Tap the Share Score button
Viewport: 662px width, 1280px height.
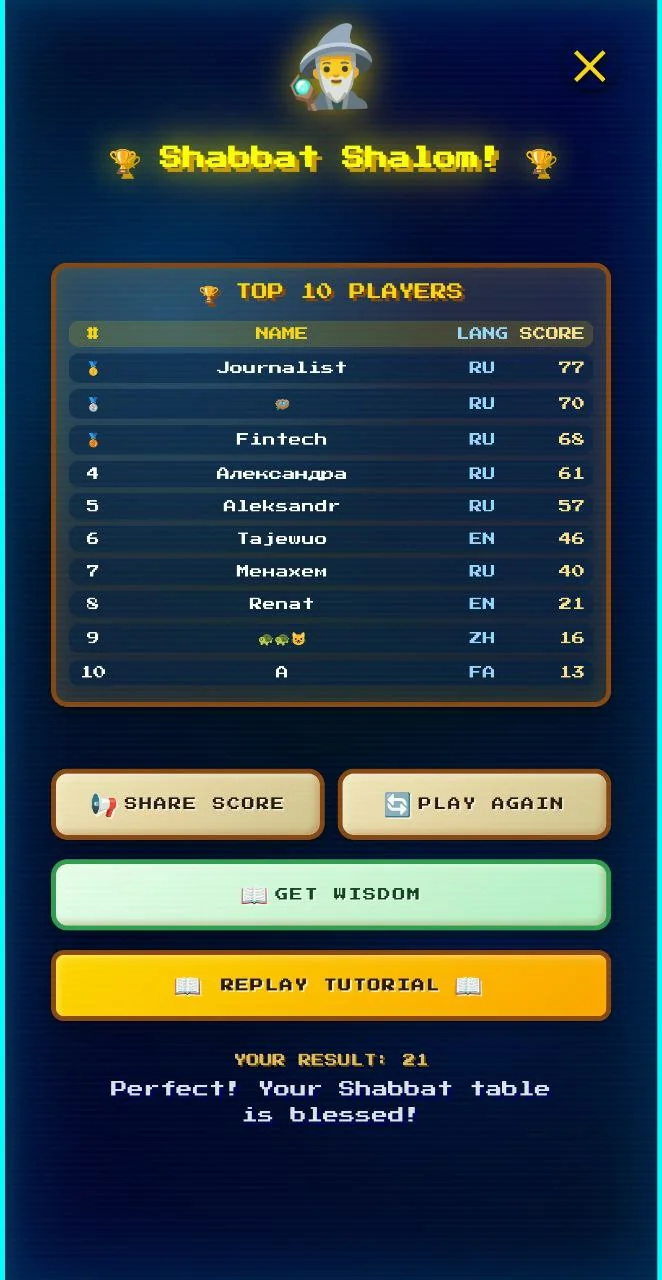(x=188, y=804)
